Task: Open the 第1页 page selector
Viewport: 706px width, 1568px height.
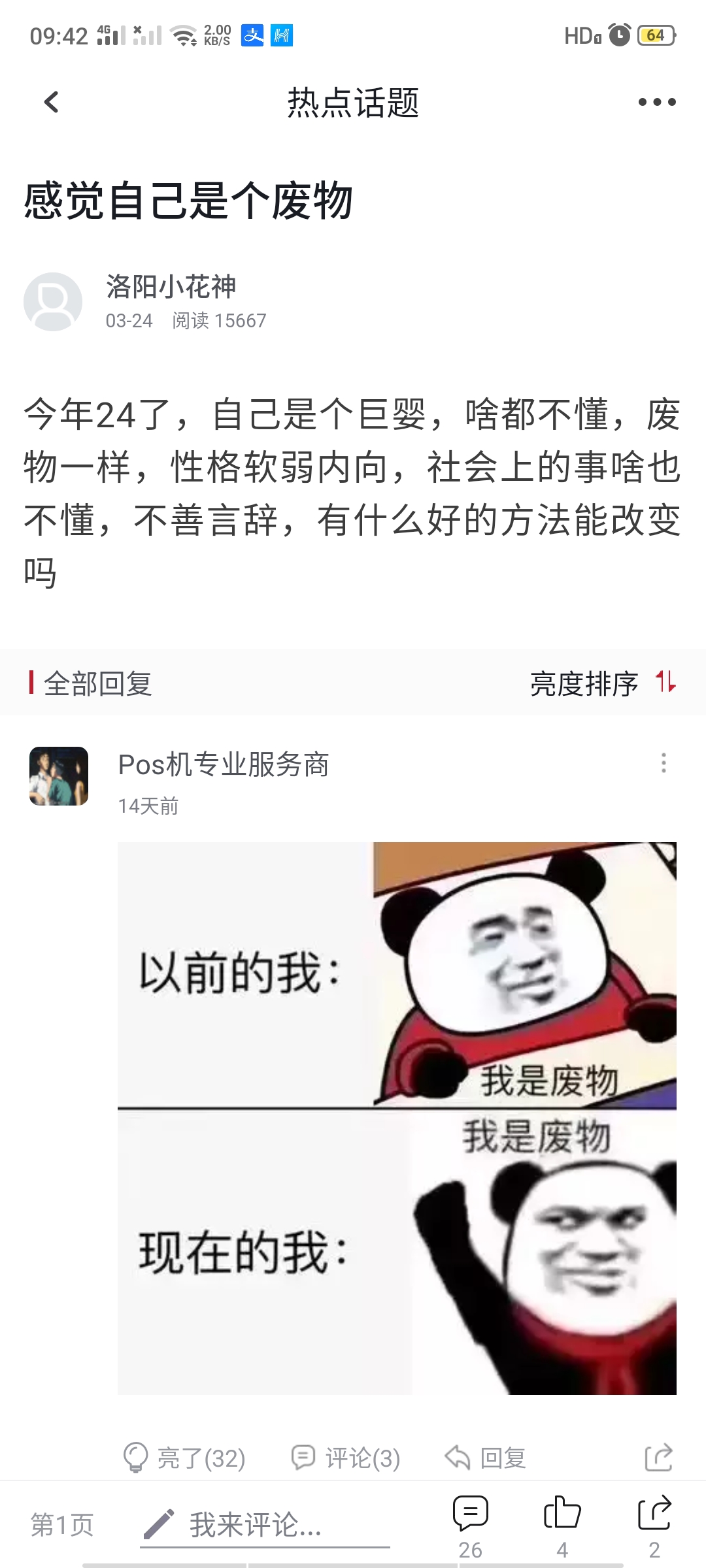Action: [x=62, y=1525]
